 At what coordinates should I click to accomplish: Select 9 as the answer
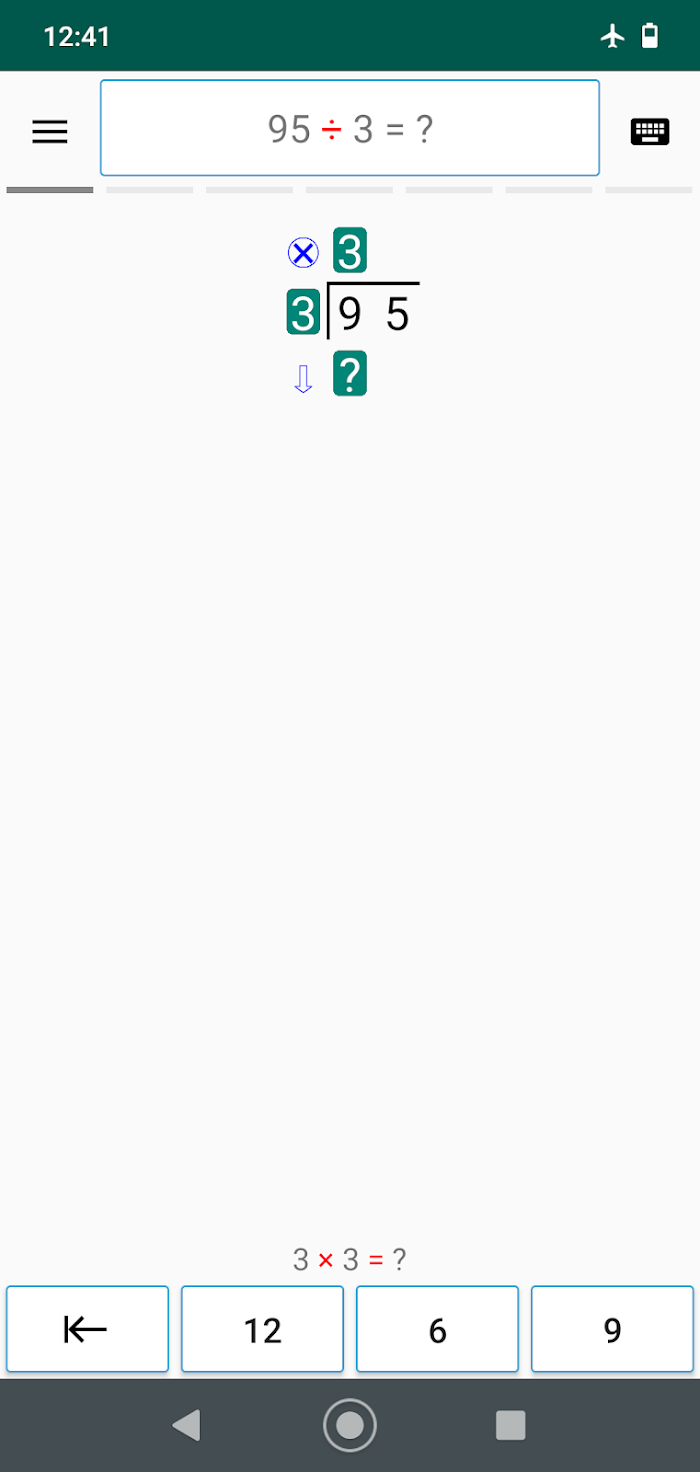tap(612, 1329)
